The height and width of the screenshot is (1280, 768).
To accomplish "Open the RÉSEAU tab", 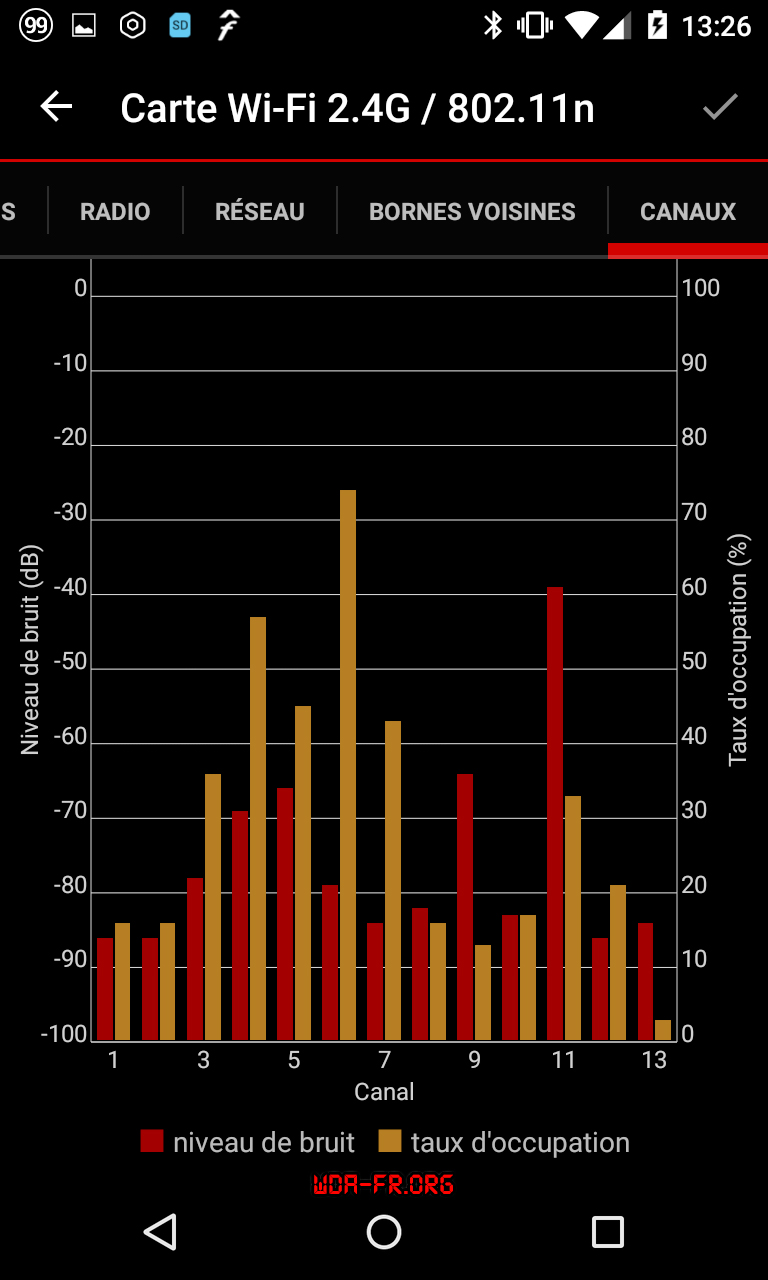I will pyautogui.click(x=260, y=212).
